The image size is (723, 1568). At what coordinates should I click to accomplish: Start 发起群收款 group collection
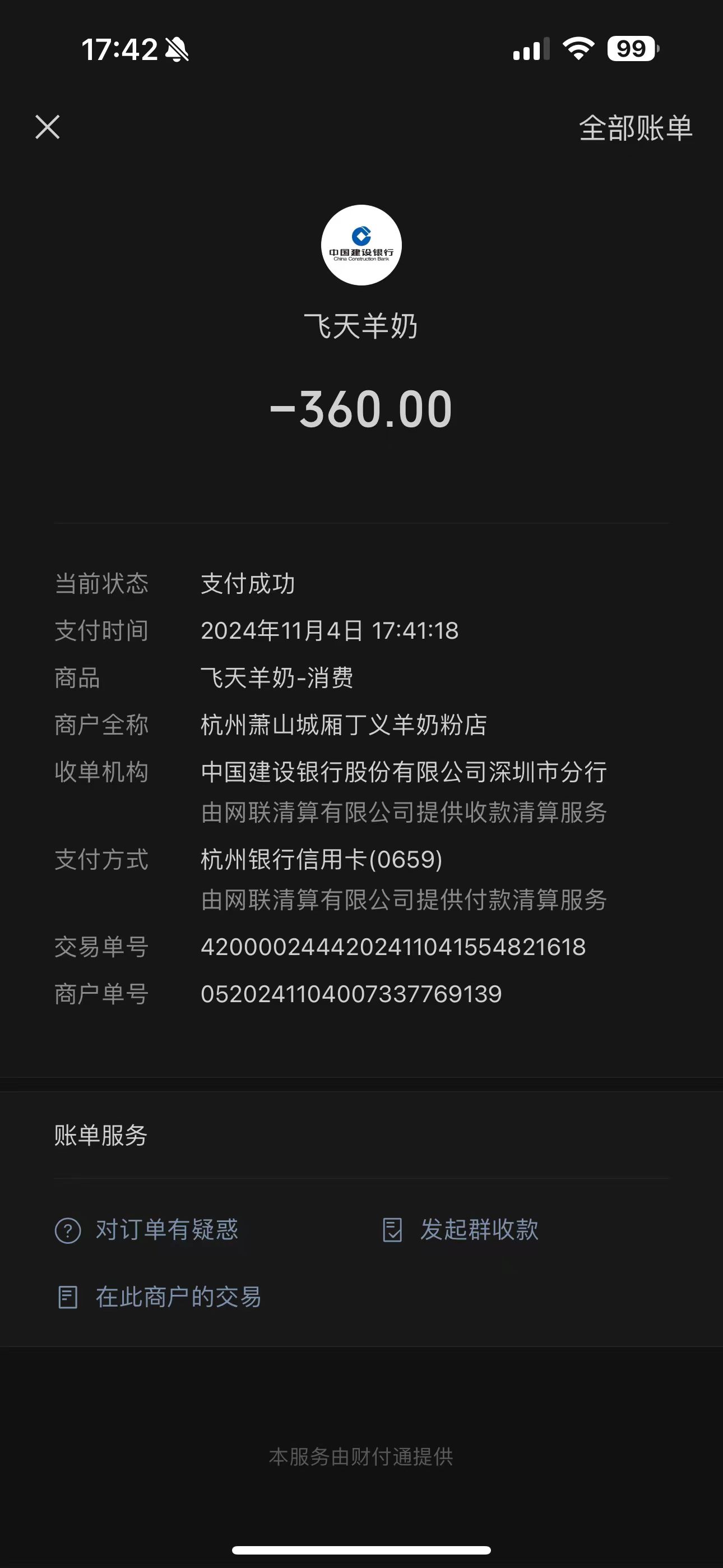coord(461,1230)
